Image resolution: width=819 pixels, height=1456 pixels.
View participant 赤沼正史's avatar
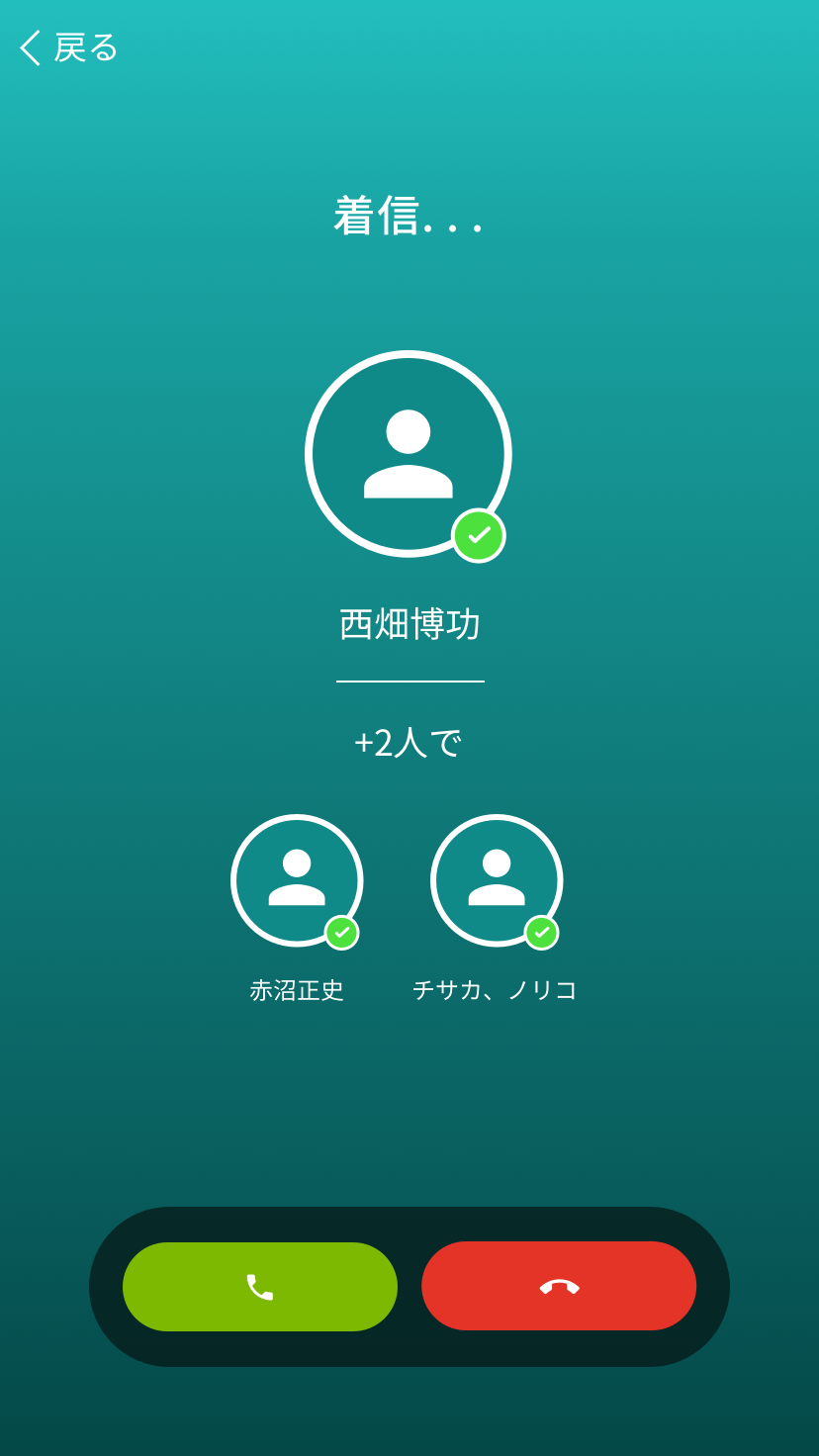[297, 880]
